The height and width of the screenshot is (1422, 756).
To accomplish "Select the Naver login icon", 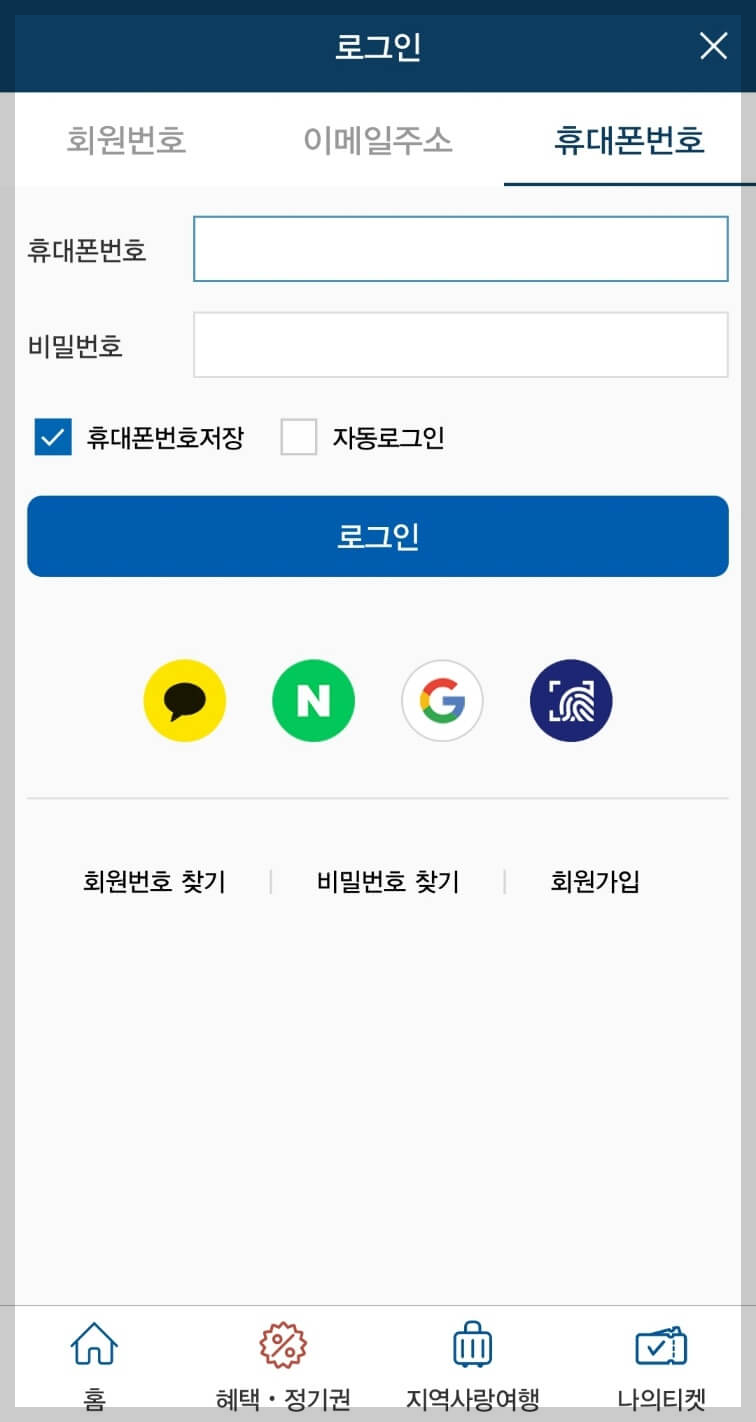I will click(x=314, y=700).
